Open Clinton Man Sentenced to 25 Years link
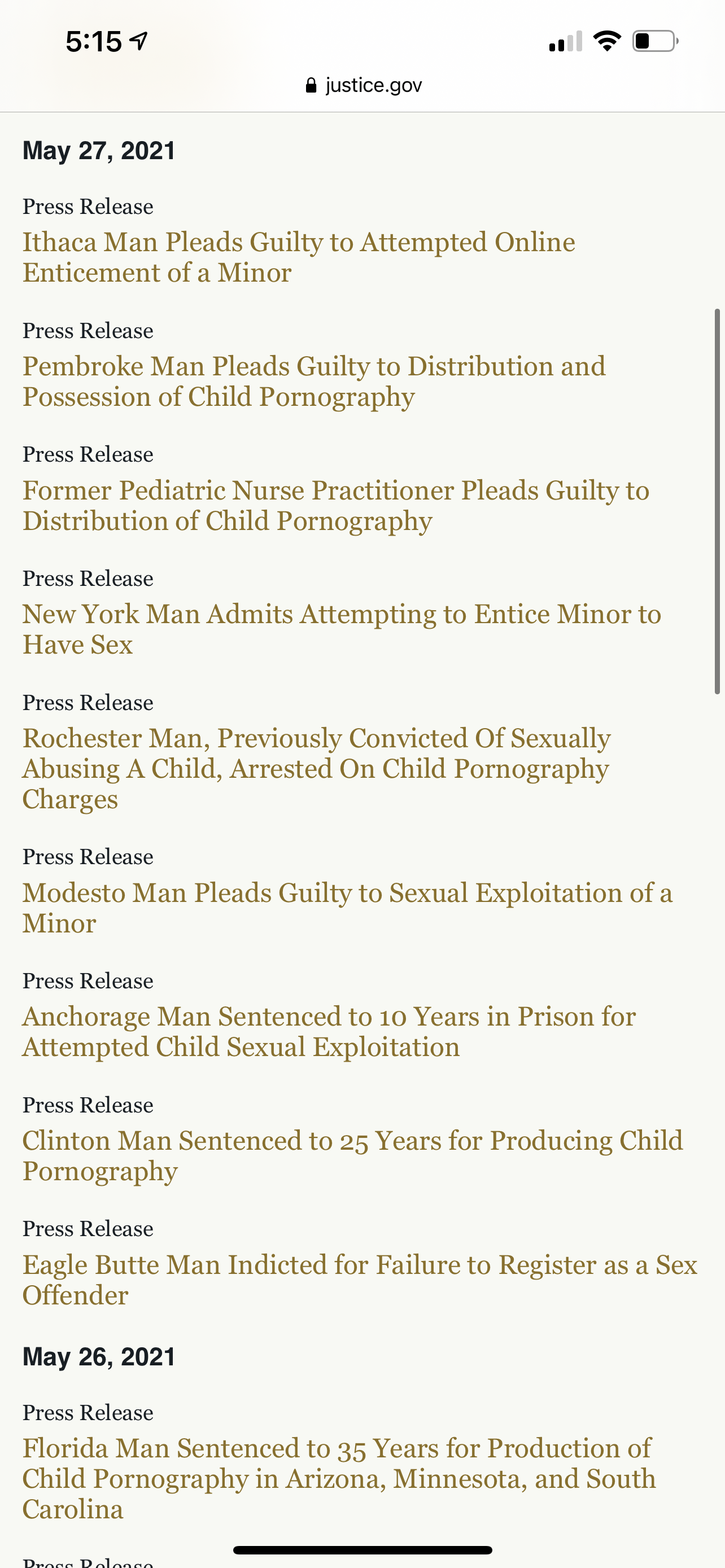 (x=352, y=1156)
